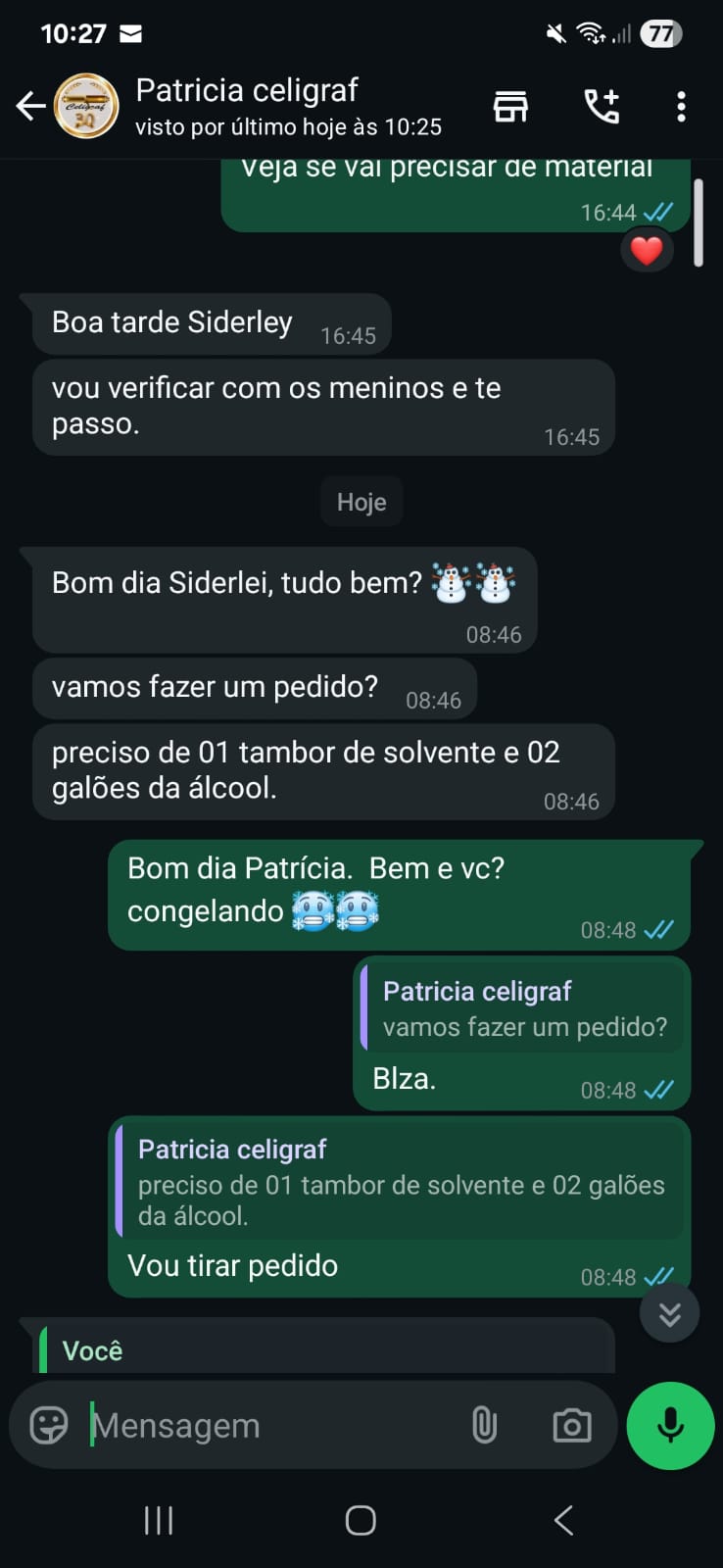Open Patricia celigraf's profile picture
723x1568 pixels.
tap(85, 106)
